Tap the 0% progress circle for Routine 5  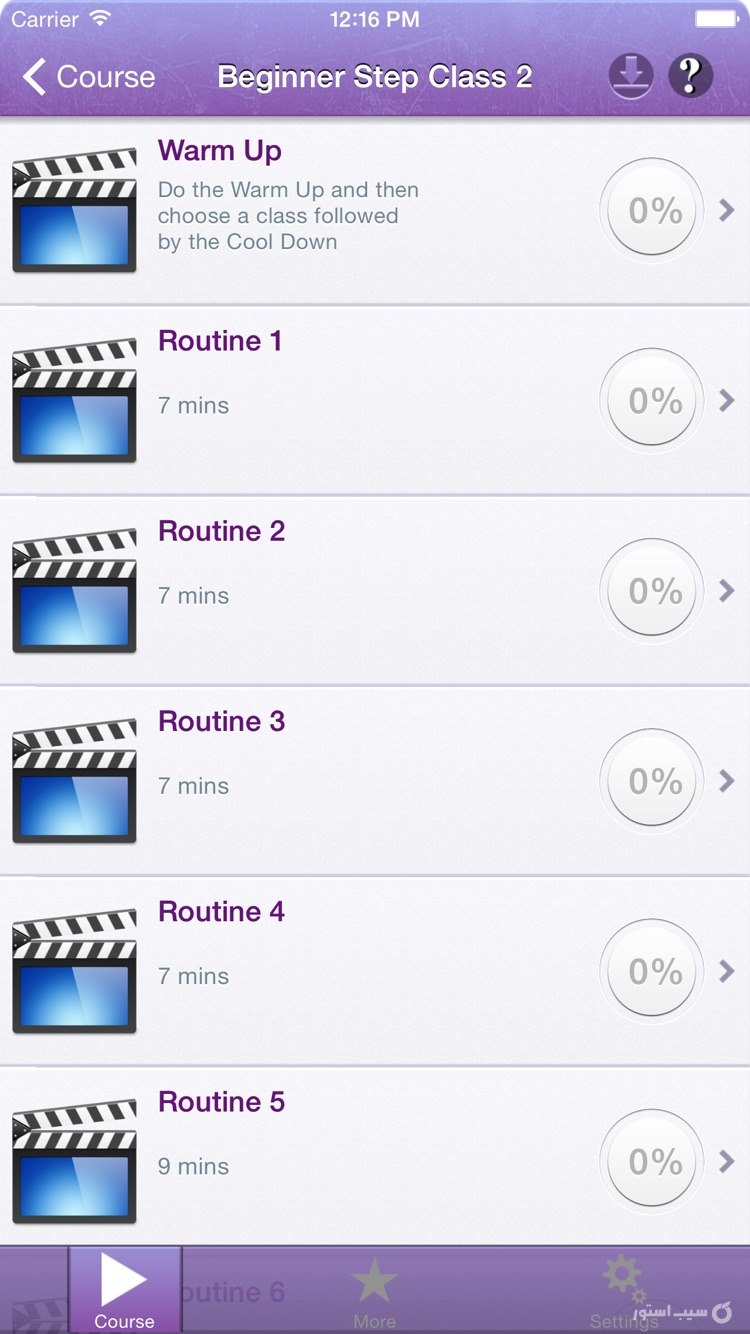651,1160
